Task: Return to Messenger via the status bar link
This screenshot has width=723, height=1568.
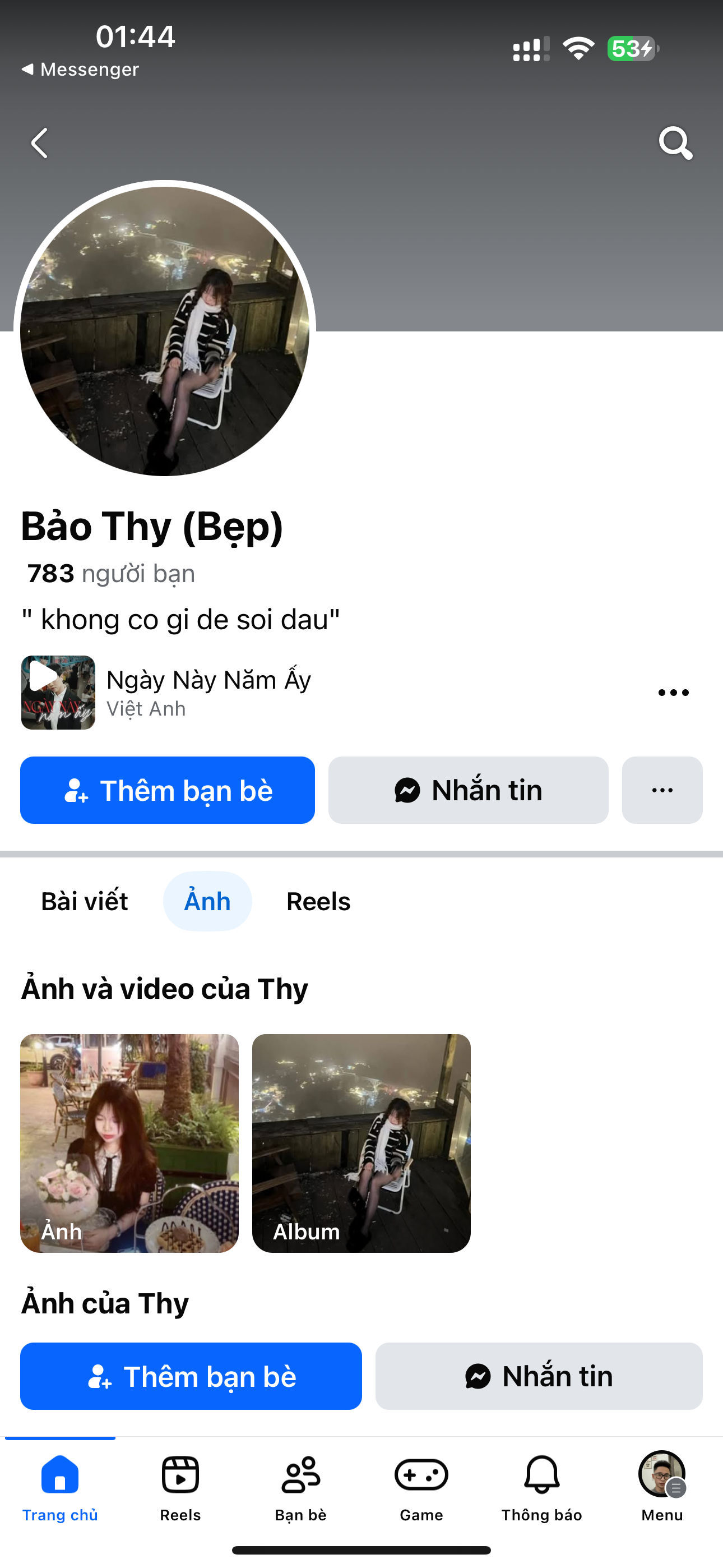Action: [x=80, y=70]
